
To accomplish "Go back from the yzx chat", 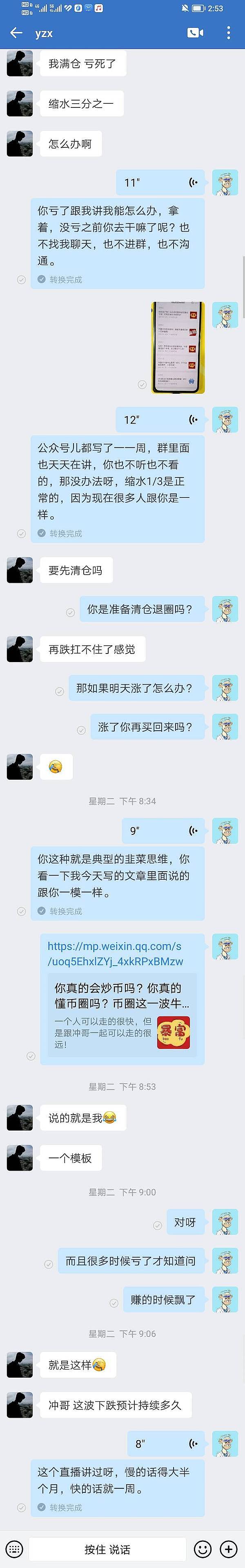I will point(16,33).
